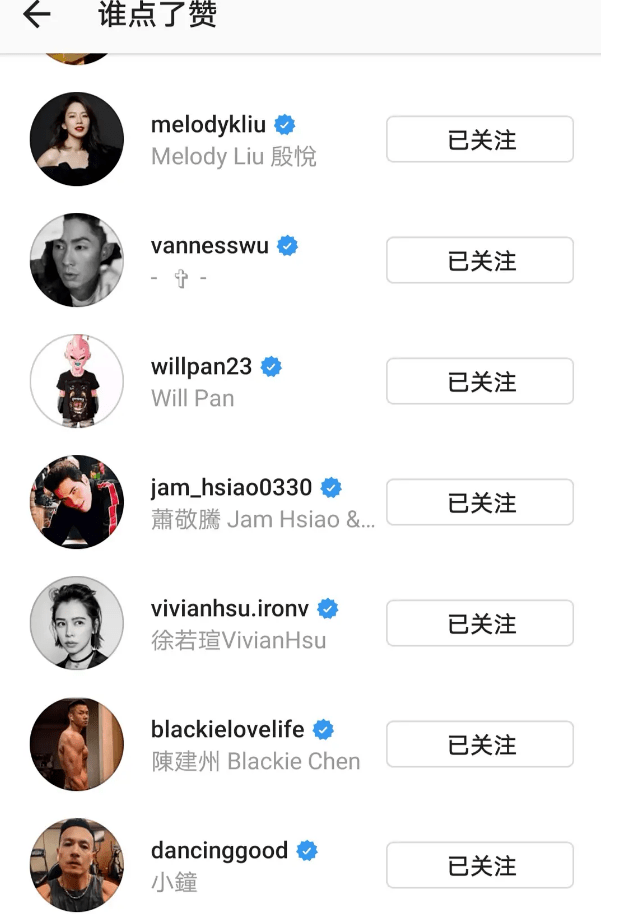Tap the 已关注 button for blackielovelife
The width and height of the screenshot is (627, 916).
(480, 745)
